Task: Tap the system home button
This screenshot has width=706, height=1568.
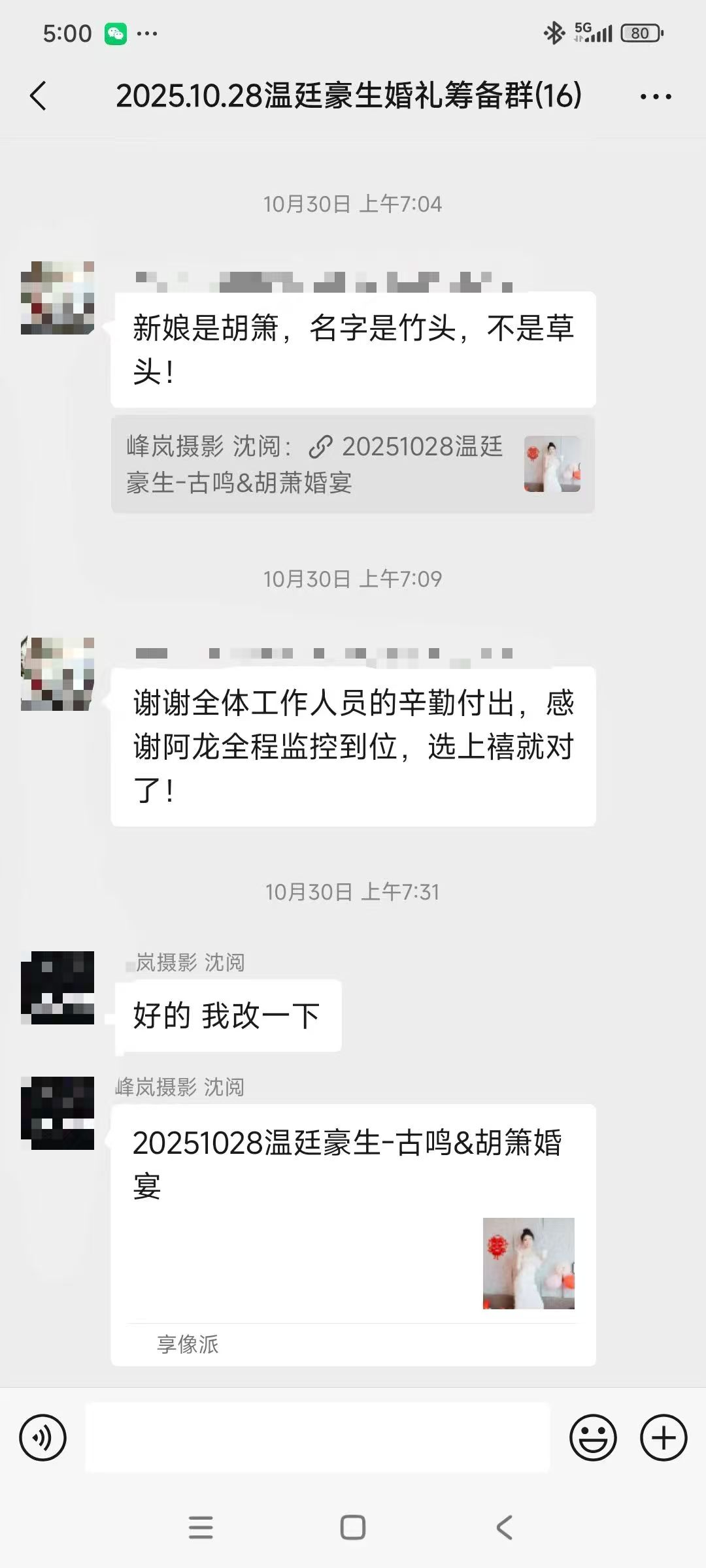Action: (352, 1527)
